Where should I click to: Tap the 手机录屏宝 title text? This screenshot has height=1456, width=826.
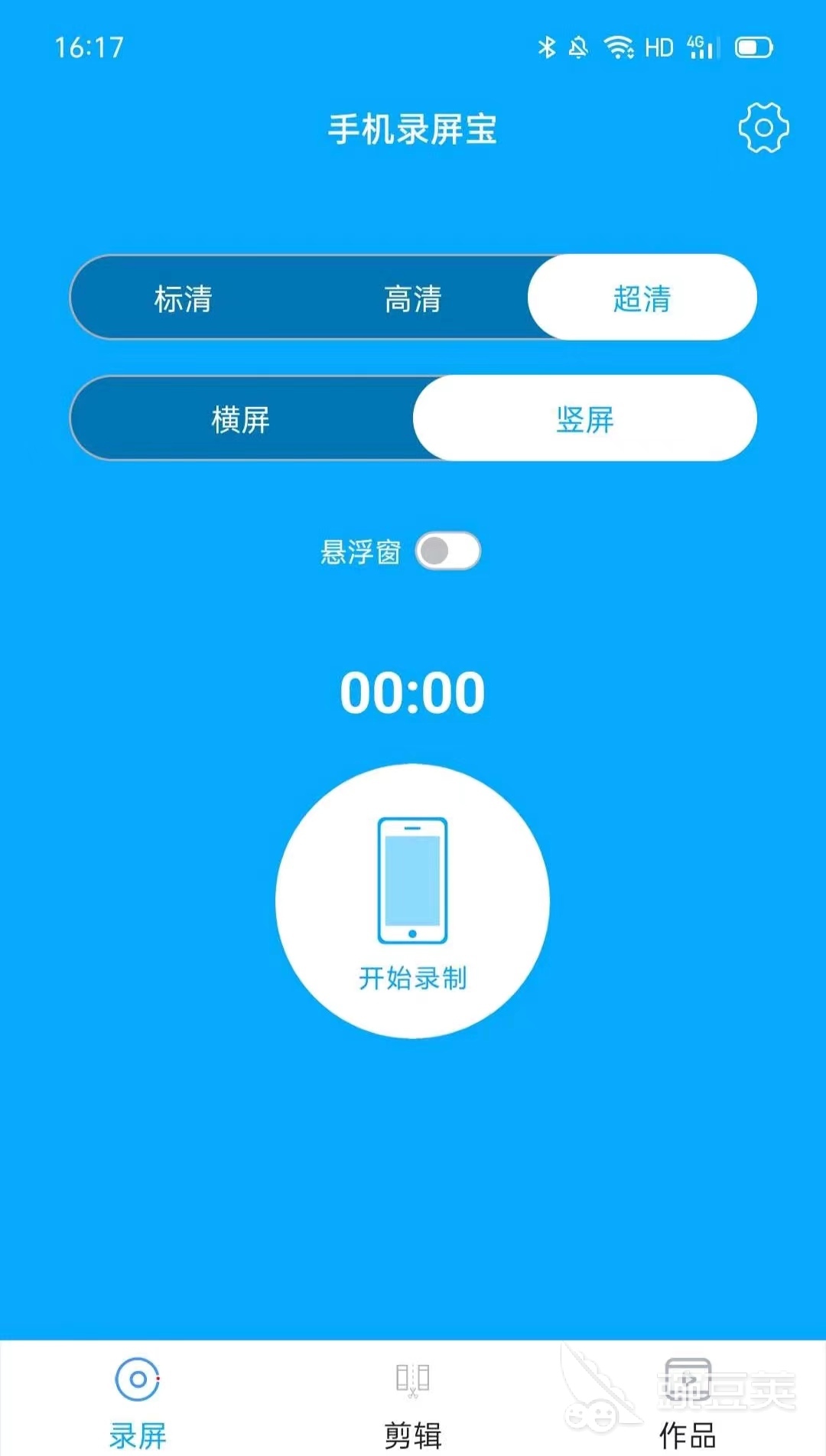coord(412,129)
